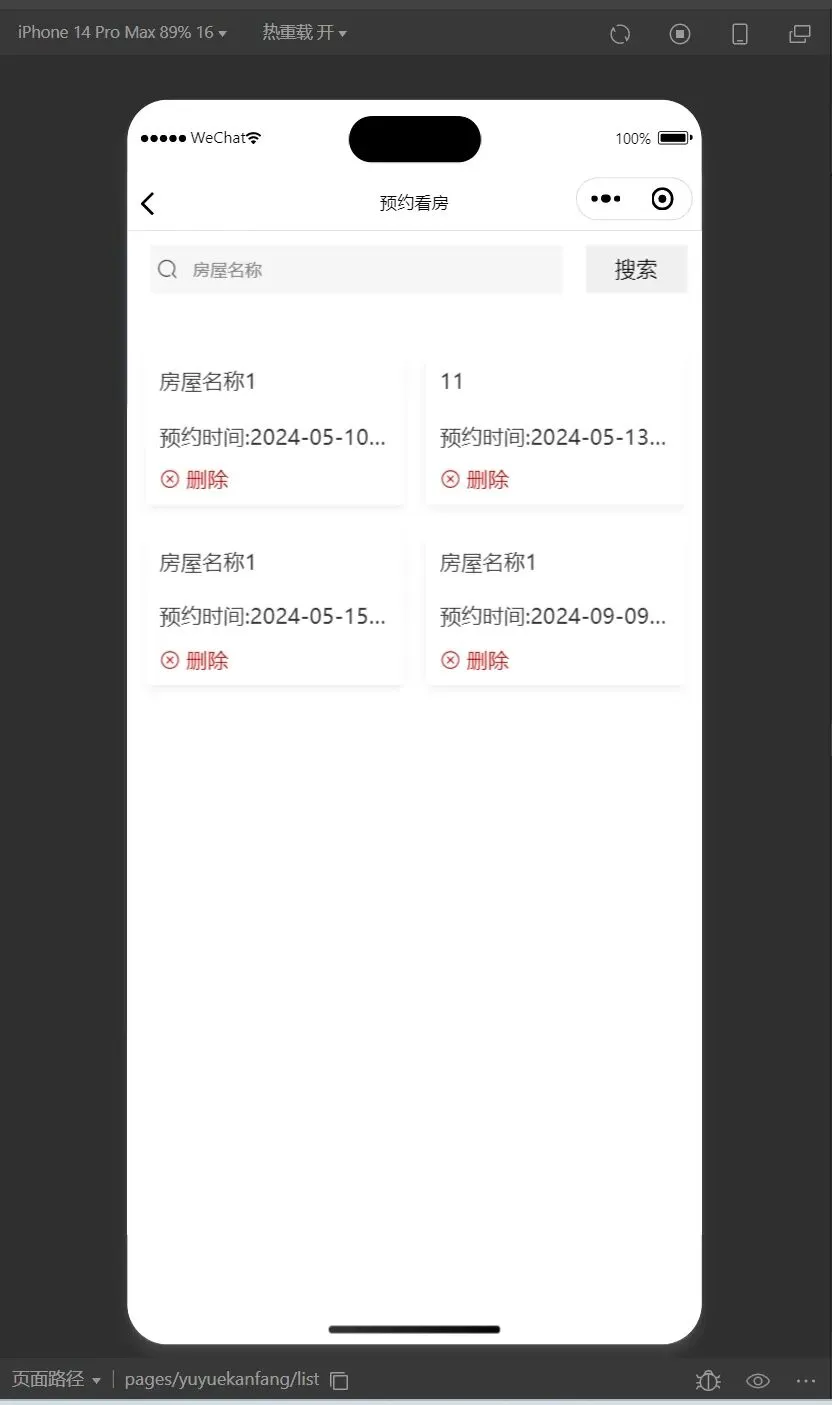Open the 热重载 hot reload dropdown
The height and width of the screenshot is (1405, 832).
click(x=304, y=33)
